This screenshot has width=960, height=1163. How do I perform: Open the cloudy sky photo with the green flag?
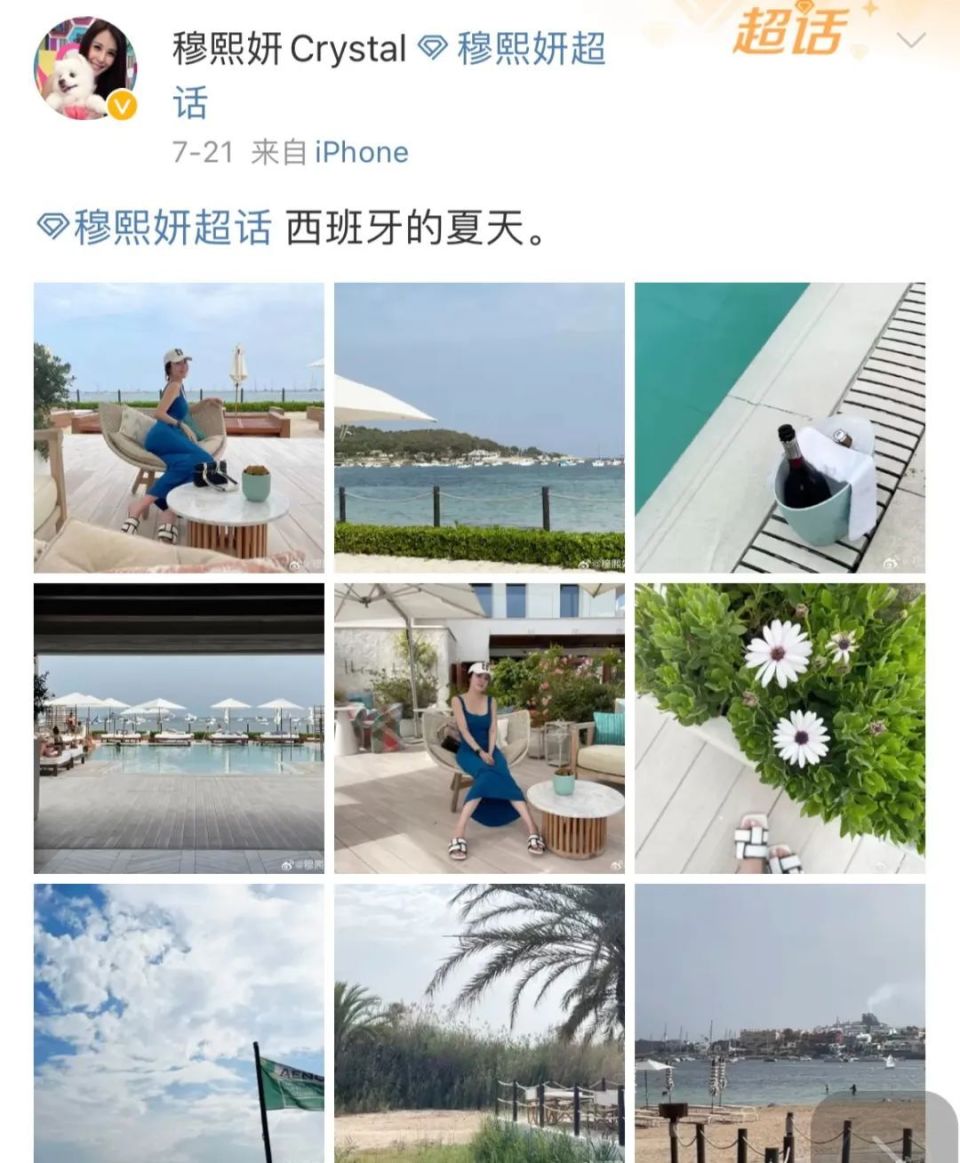click(x=179, y=1020)
